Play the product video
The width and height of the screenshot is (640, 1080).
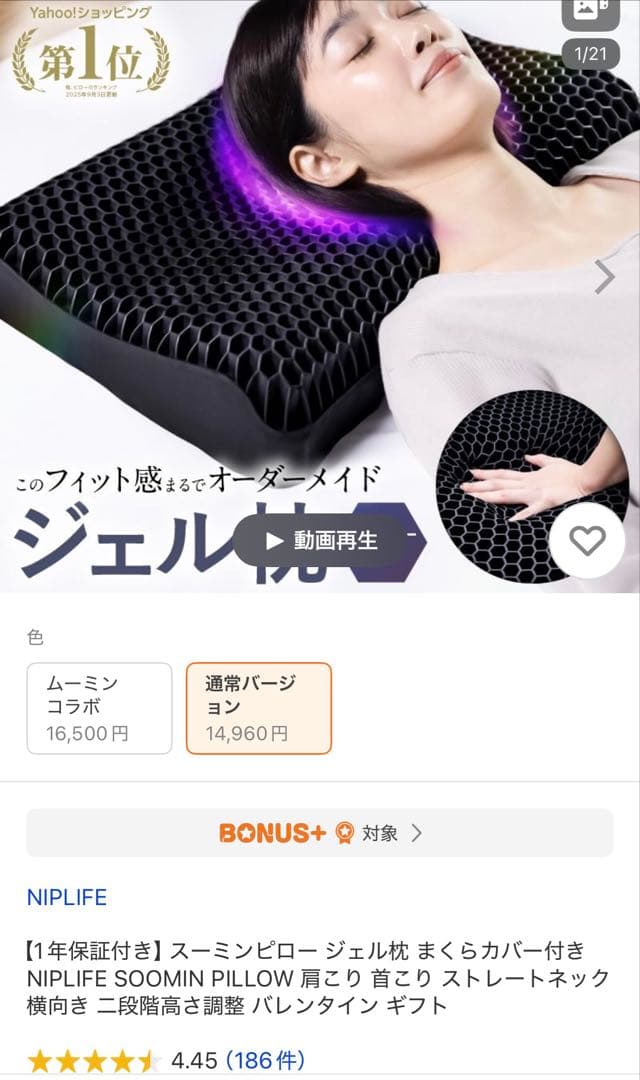[321, 541]
